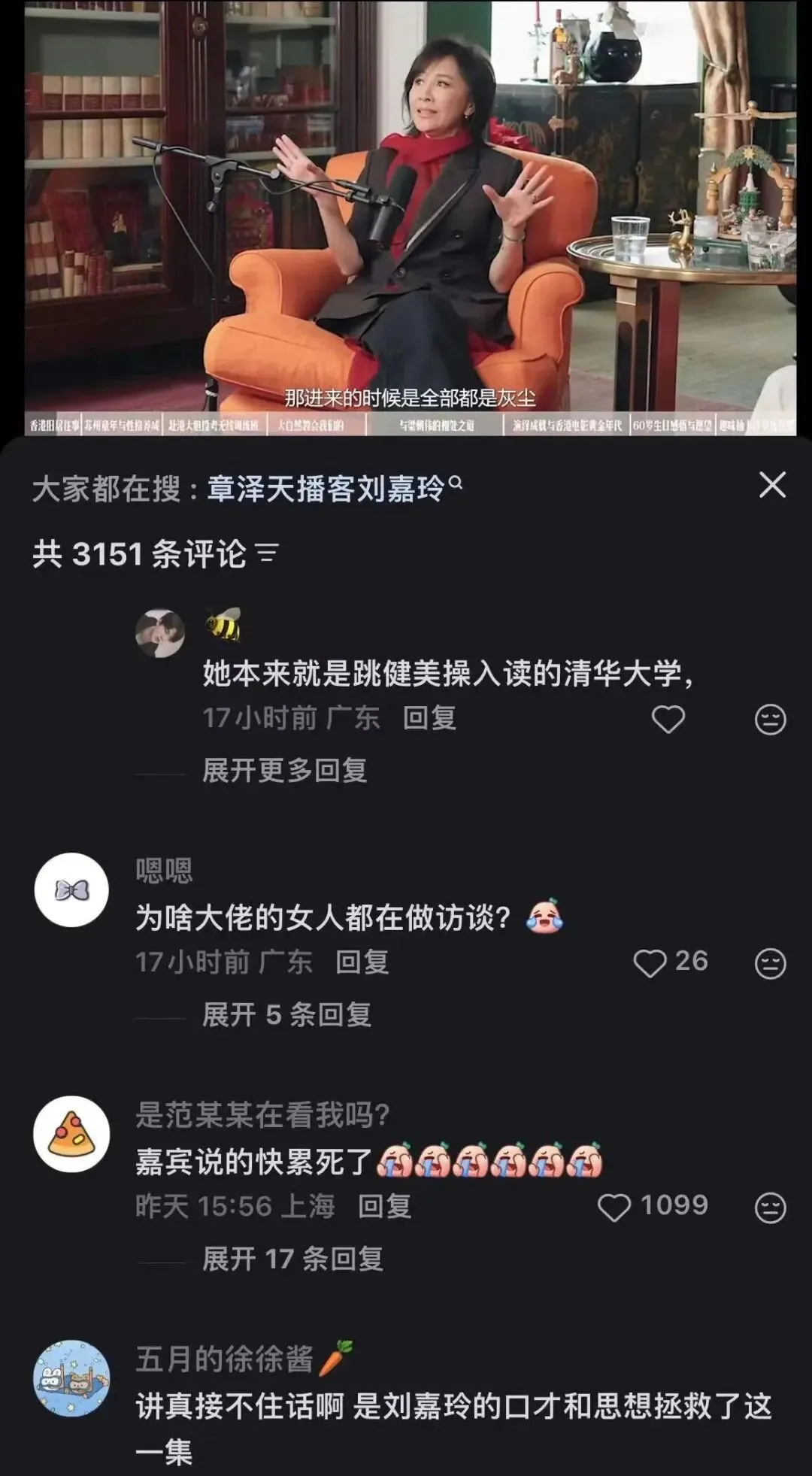
Task: Dislike the 清华大学 comment
Action: (x=770, y=720)
